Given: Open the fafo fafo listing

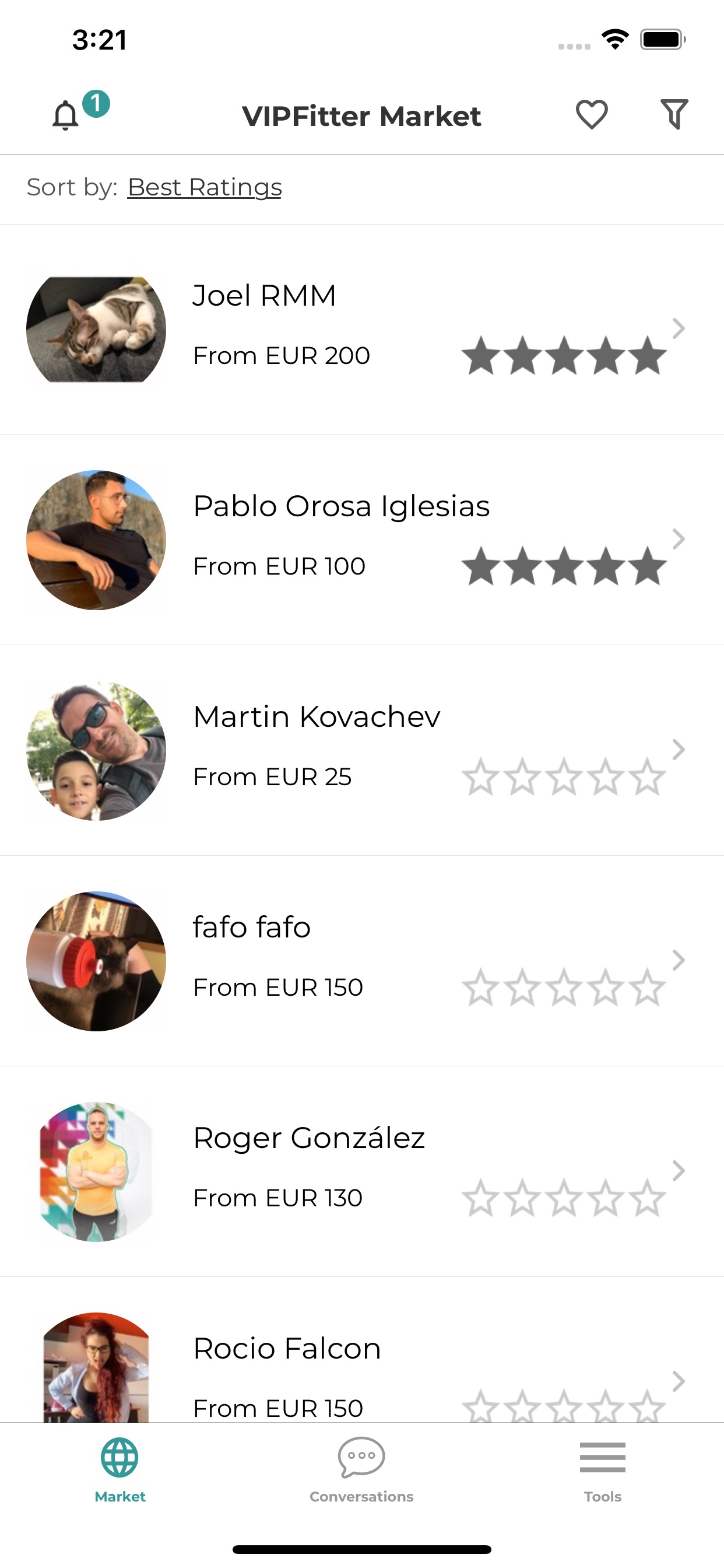Looking at the screenshot, I should point(361,961).
